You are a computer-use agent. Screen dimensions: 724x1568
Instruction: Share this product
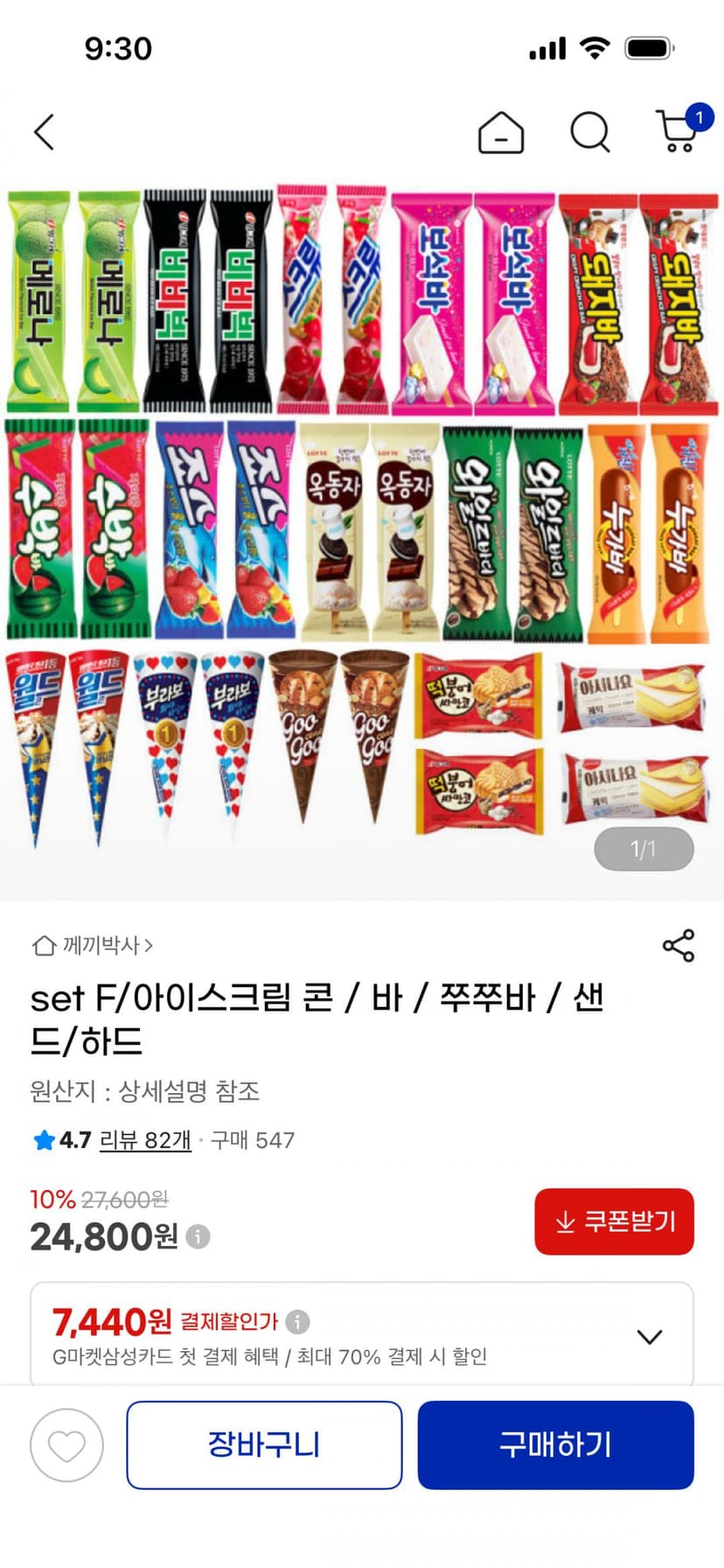[679, 946]
